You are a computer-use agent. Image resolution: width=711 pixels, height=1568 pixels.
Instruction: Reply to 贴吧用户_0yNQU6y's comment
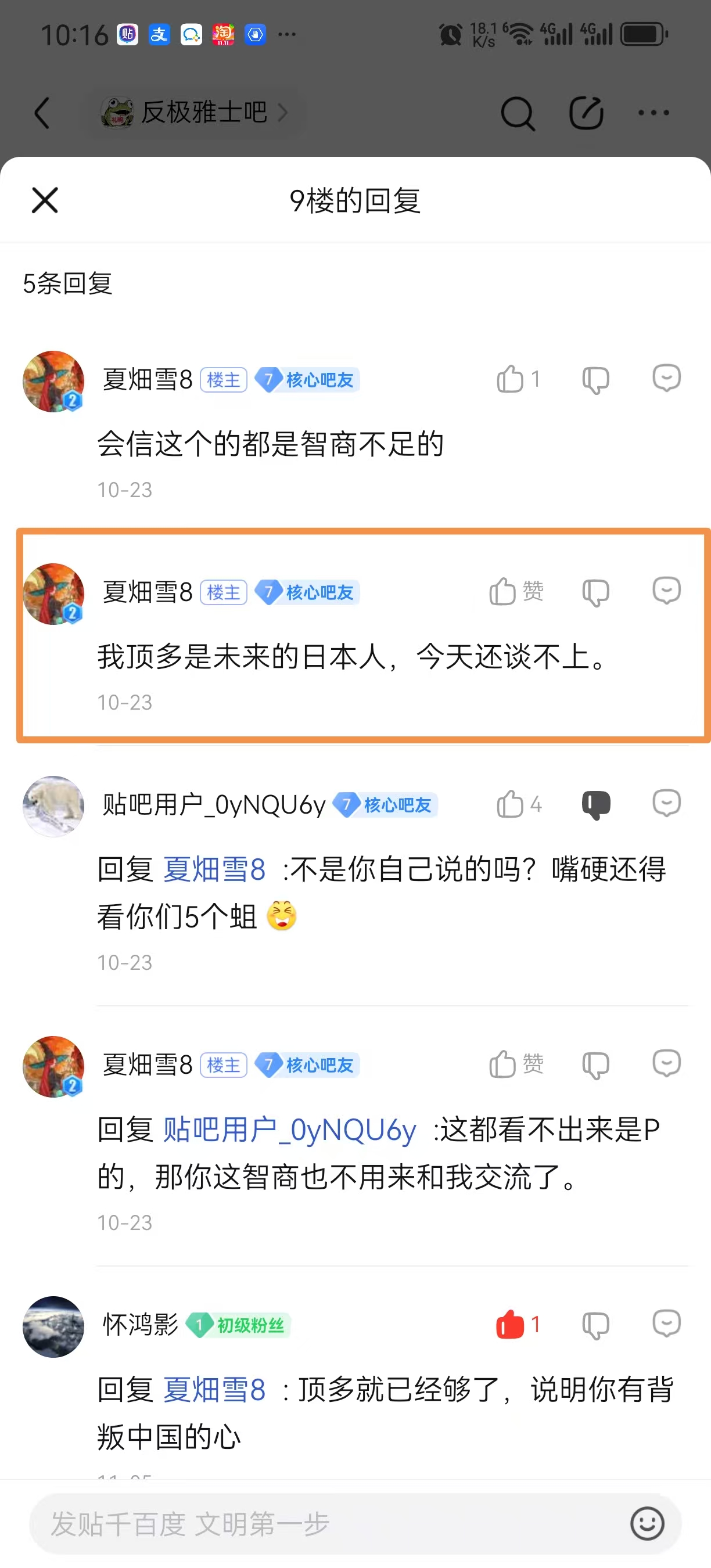(666, 804)
